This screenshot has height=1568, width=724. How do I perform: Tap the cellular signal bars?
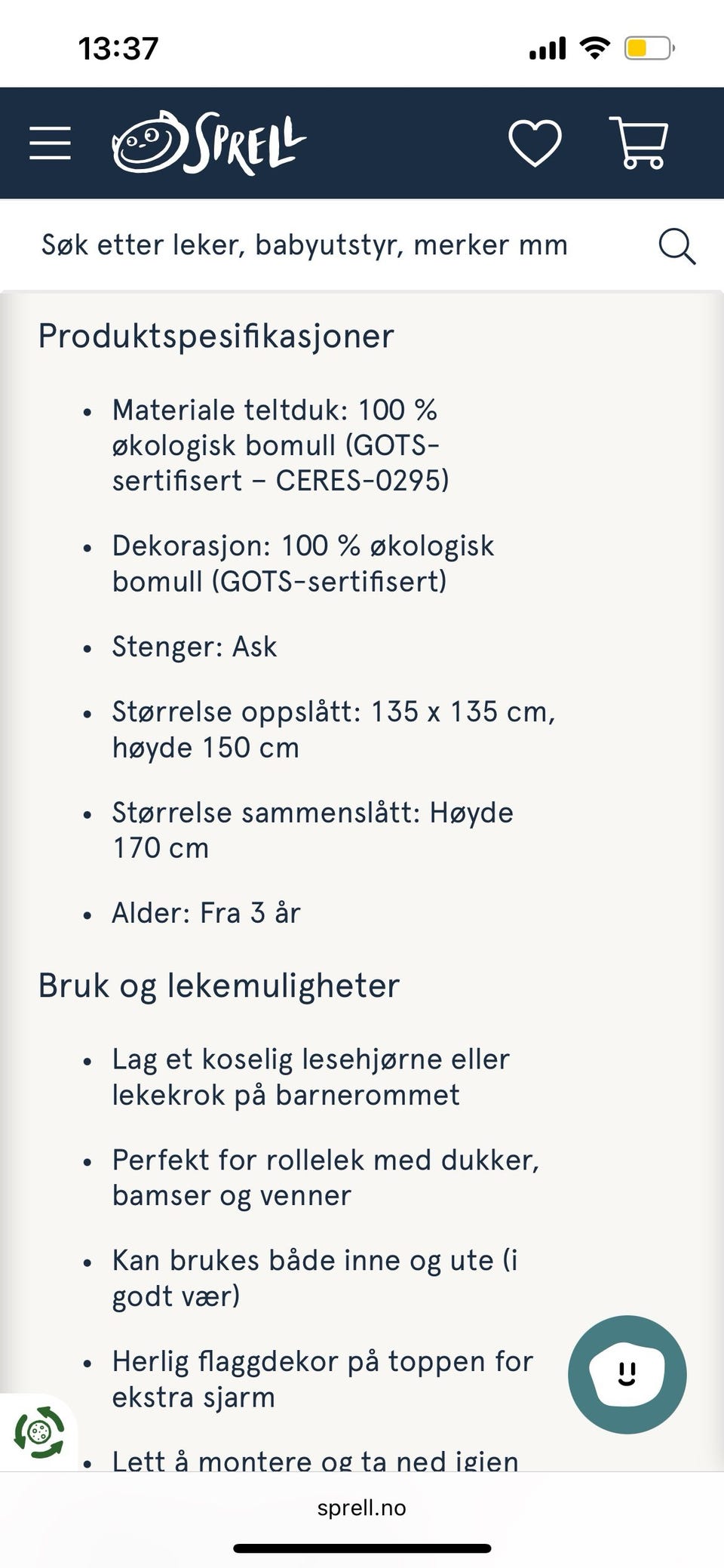coord(547,48)
